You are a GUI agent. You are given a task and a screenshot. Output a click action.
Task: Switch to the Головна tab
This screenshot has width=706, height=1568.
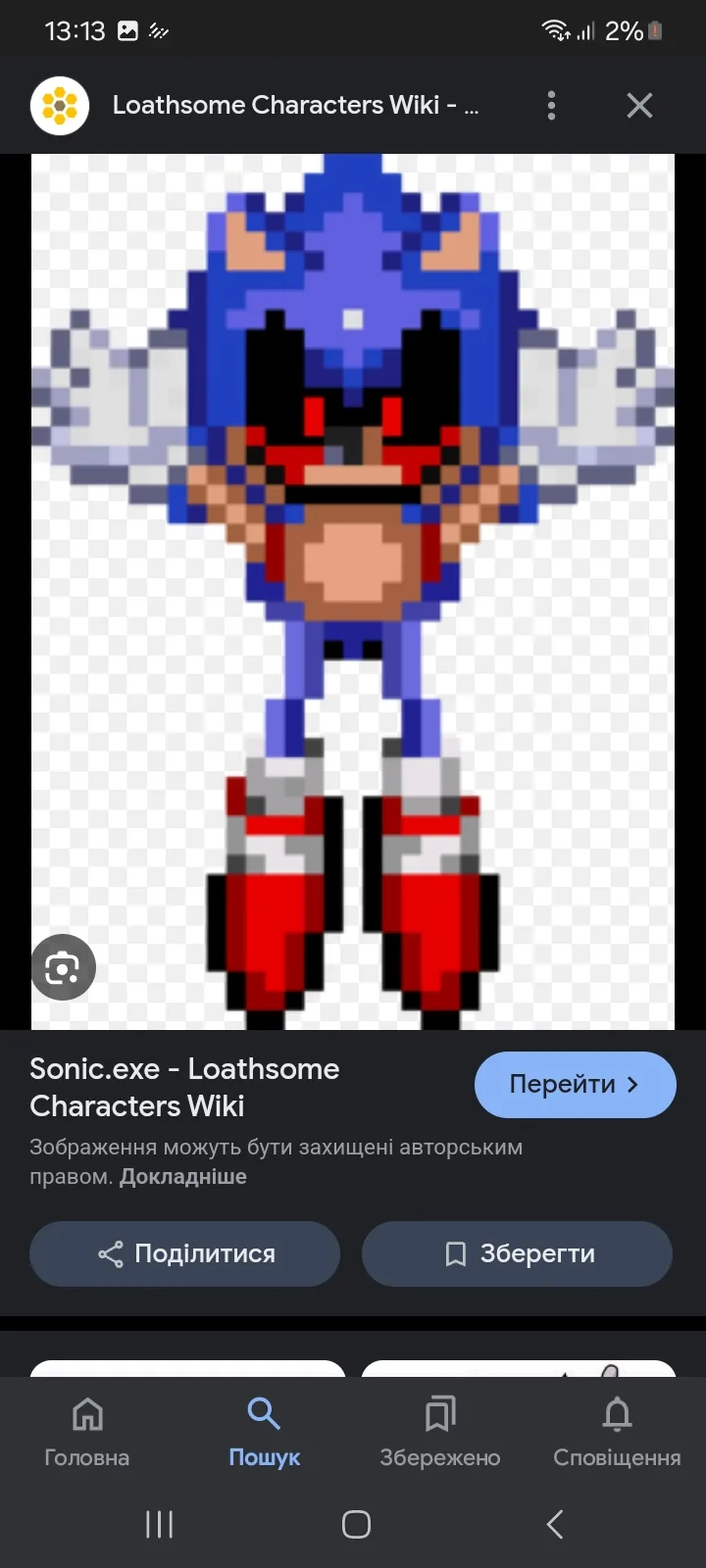coord(87,1431)
